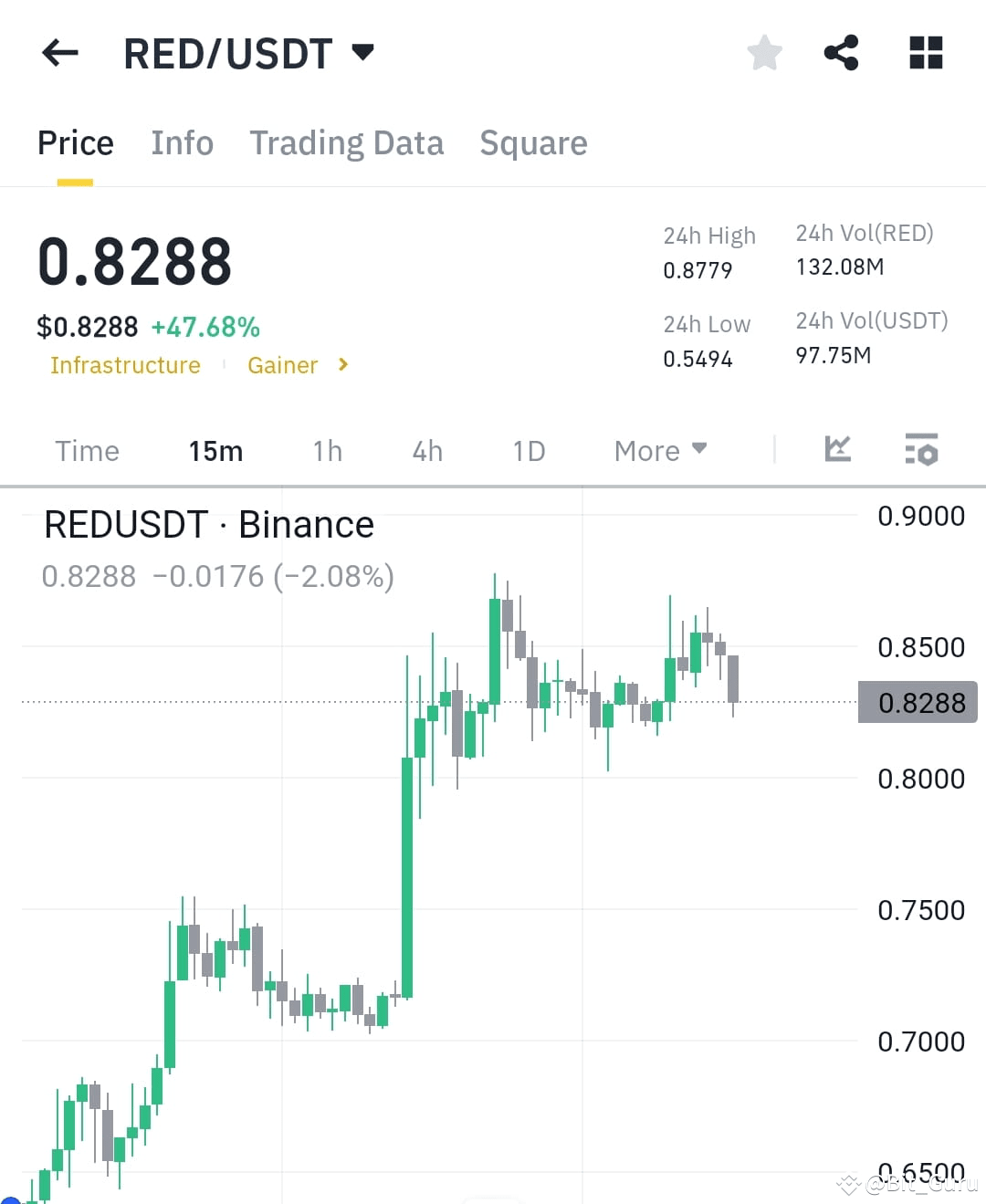This screenshot has height=1204, width=986.
Task: Switch chart to 1D interval
Action: [528, 450]
